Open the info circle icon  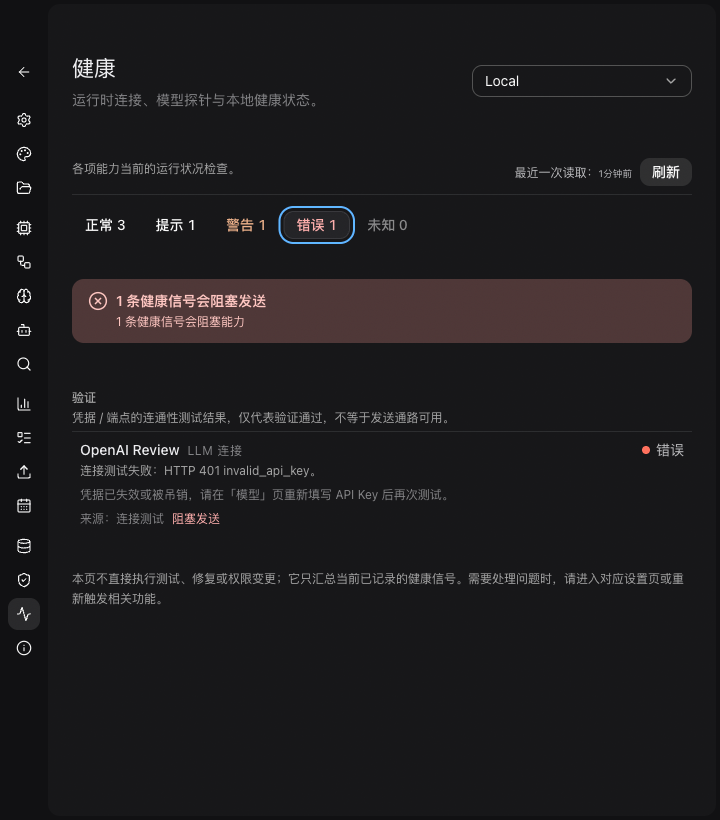click(24, 648)
